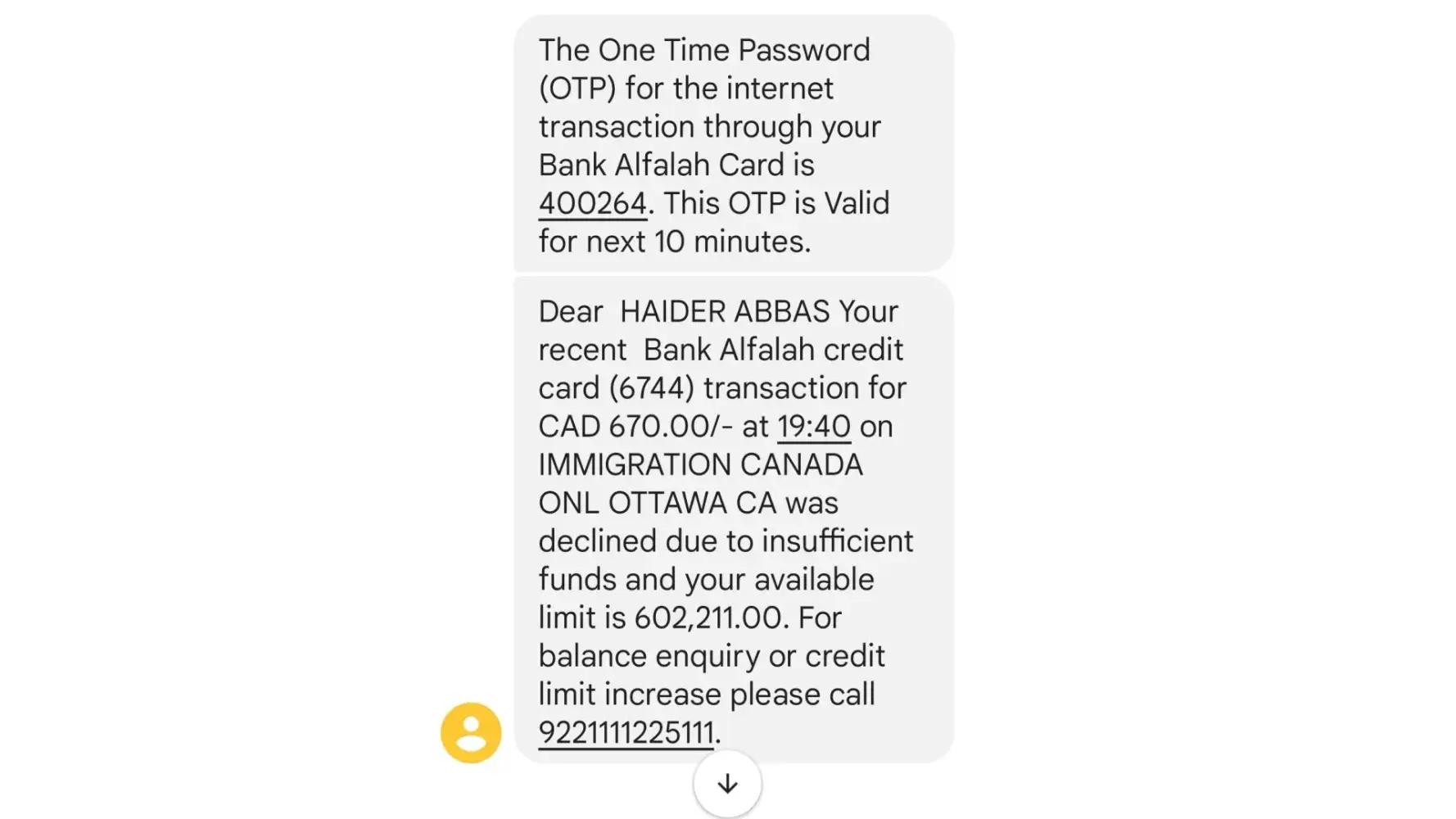Tap the underlined OTP code 400264
The image size is (1456, 819).
coord(592,203)
